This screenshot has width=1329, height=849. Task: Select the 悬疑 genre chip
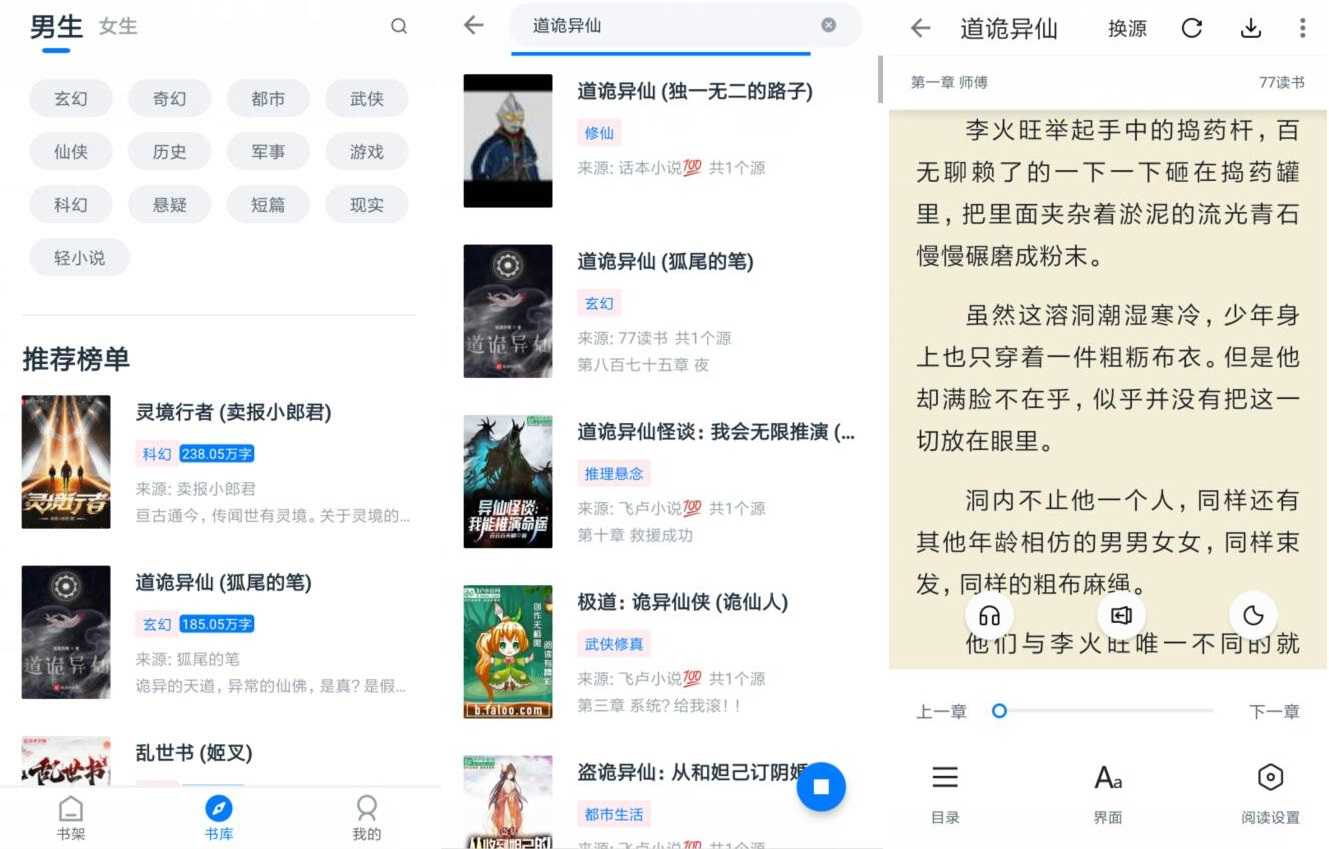click(169, 205)
